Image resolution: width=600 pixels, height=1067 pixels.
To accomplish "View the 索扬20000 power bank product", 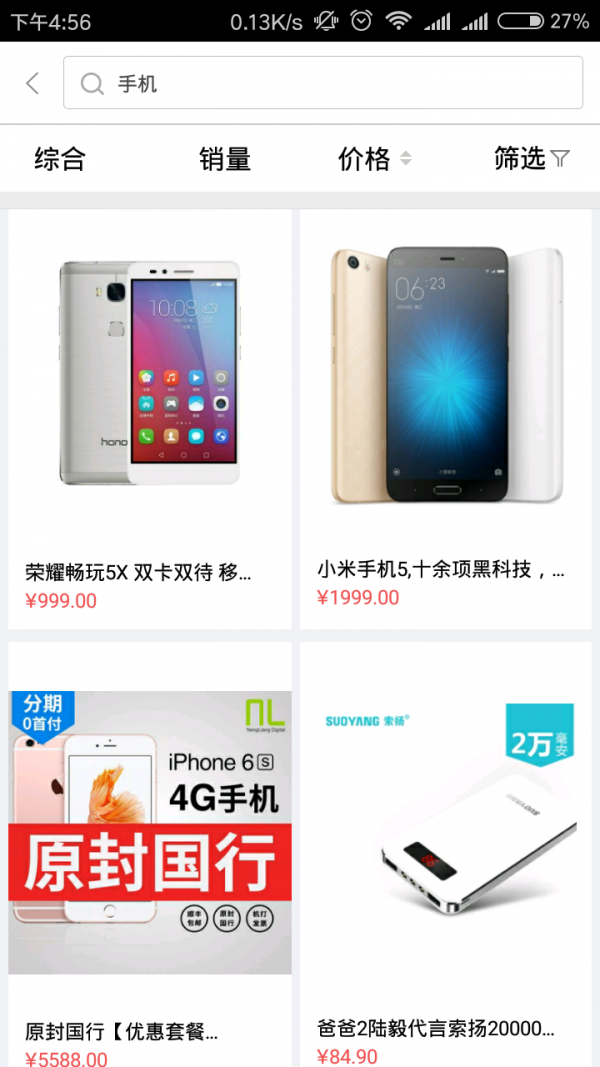I will tap(446, 850).
